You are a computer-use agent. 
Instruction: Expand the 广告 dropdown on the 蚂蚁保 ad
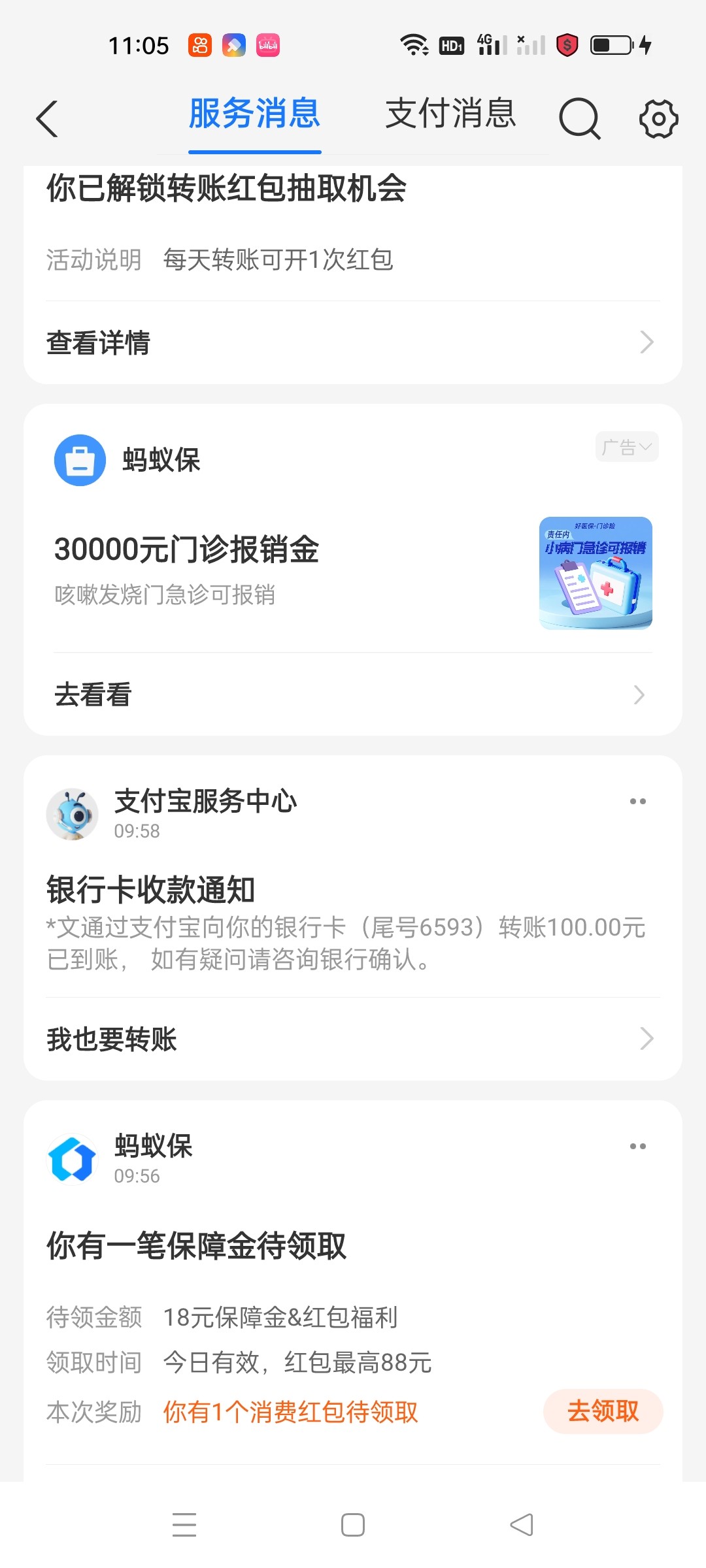coord(626,447)
